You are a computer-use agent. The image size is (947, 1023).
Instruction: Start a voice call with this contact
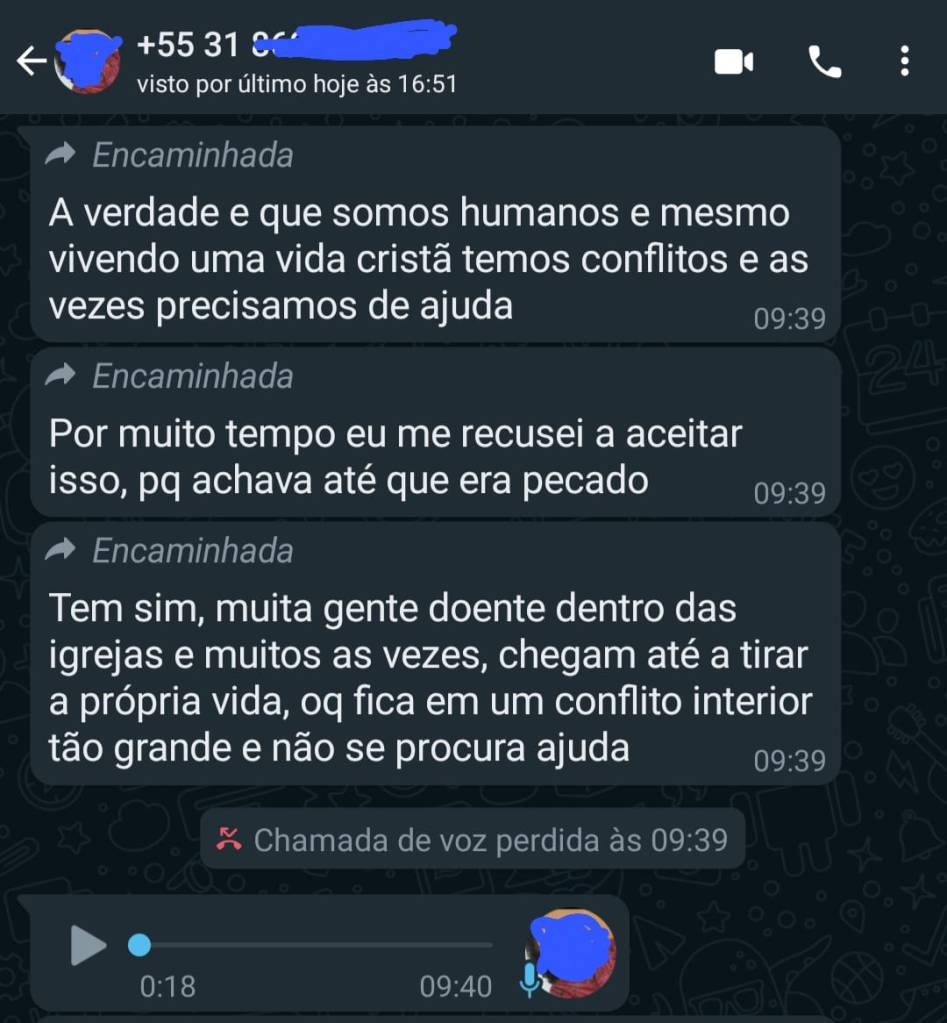click(x=824, y=62)
